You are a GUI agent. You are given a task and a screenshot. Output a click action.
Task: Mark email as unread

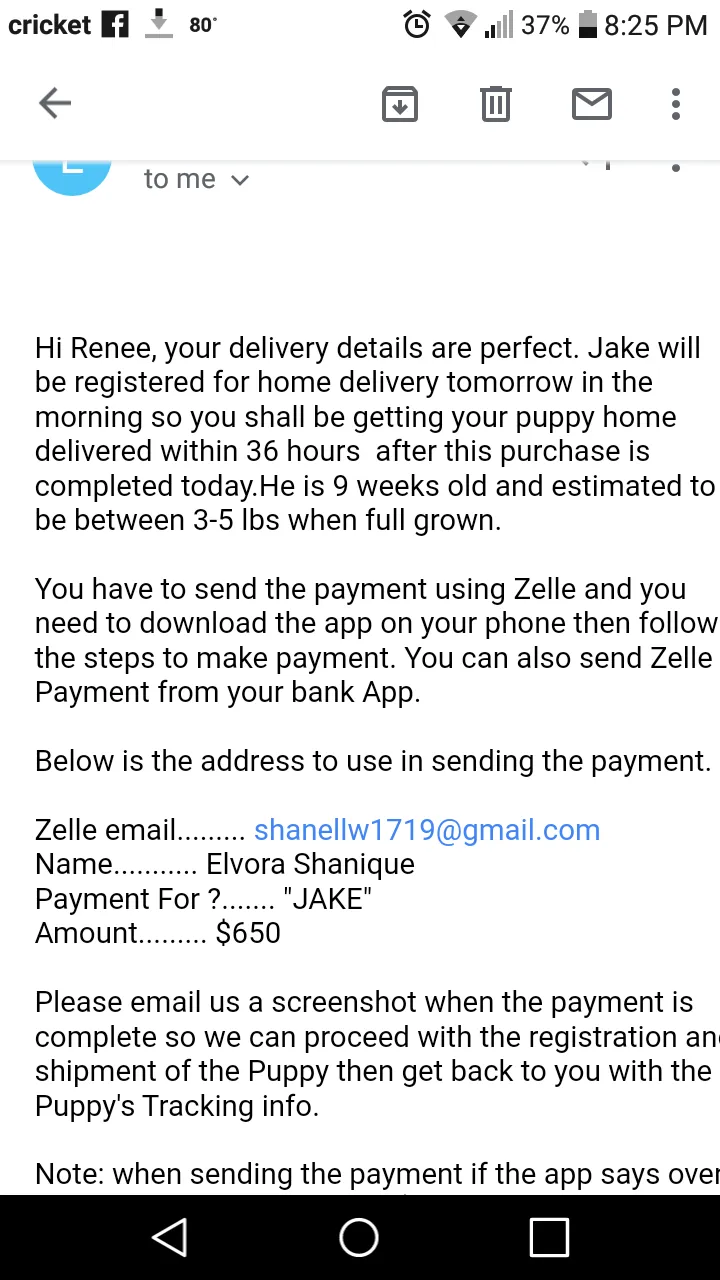pyautogui.click(x=592, y=104)
